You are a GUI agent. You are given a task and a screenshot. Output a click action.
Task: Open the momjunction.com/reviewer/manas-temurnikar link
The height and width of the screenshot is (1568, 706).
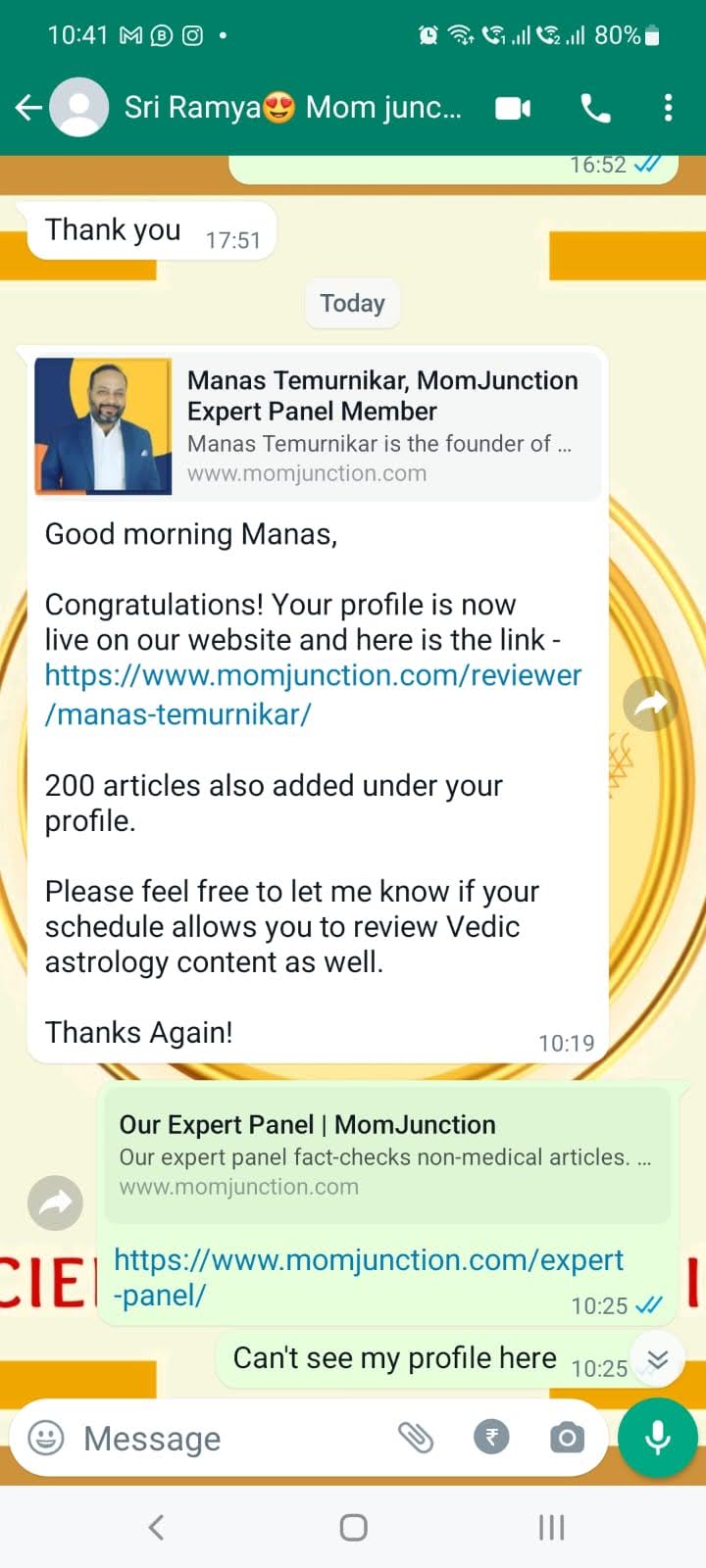point(313,694)
